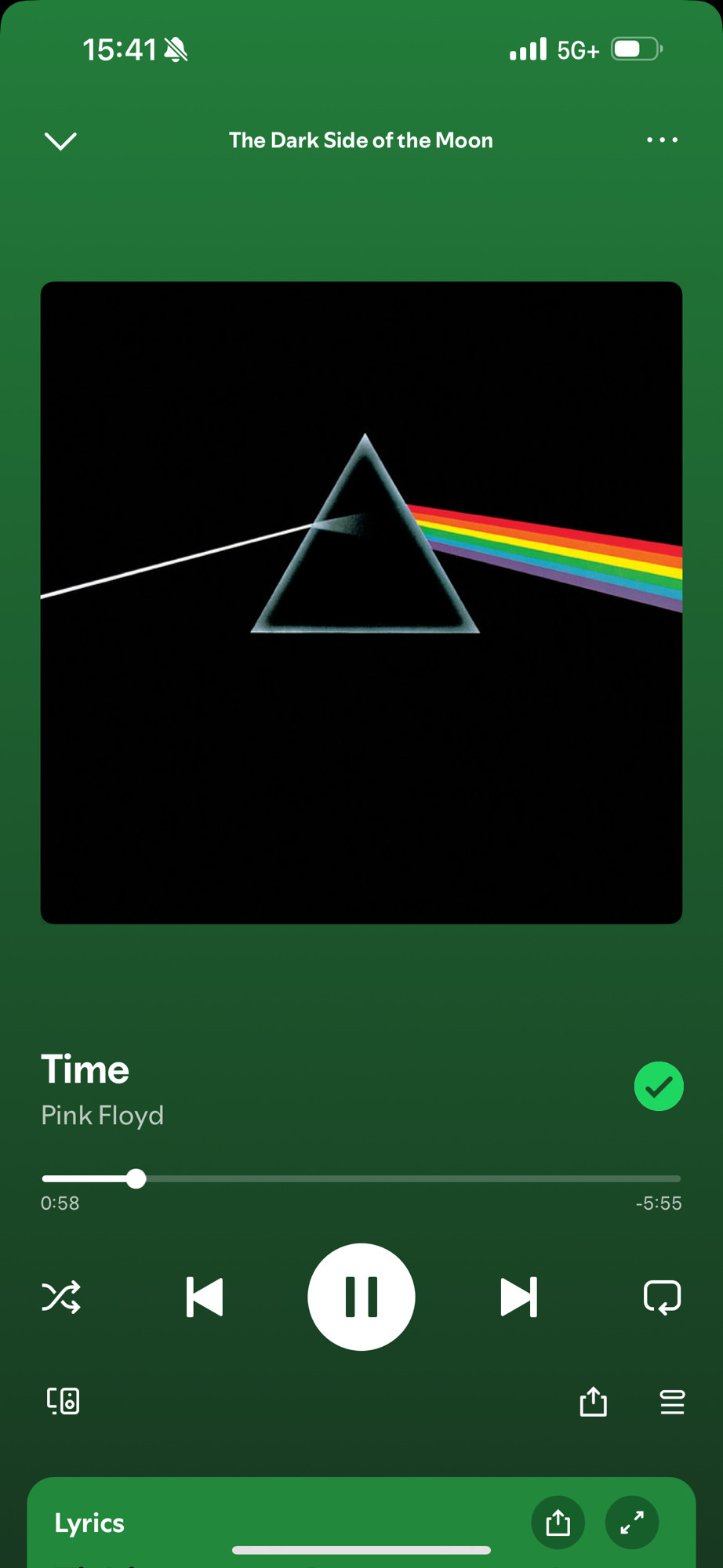This screenshot has height=1568, width=723.
Task: Tap the playback progress bar to seek
Action: pyautogui.click(x=361, y=1178)
